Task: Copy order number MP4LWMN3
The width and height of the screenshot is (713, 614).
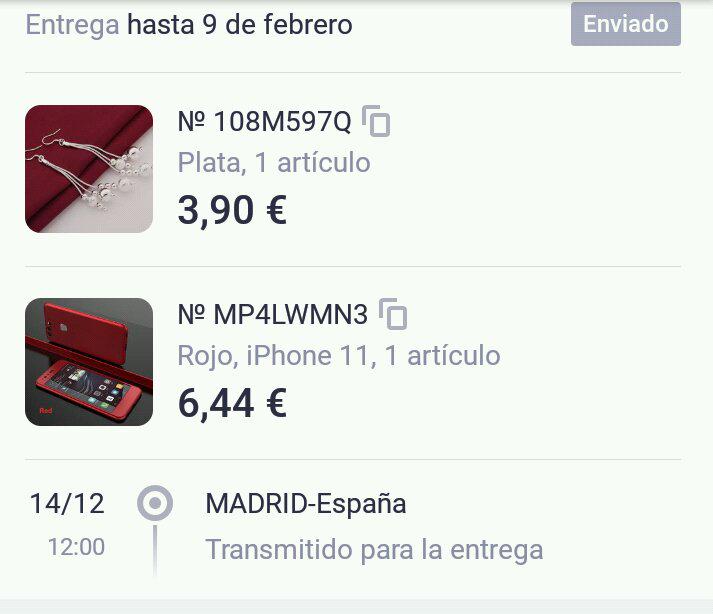Action: [394, 315]
